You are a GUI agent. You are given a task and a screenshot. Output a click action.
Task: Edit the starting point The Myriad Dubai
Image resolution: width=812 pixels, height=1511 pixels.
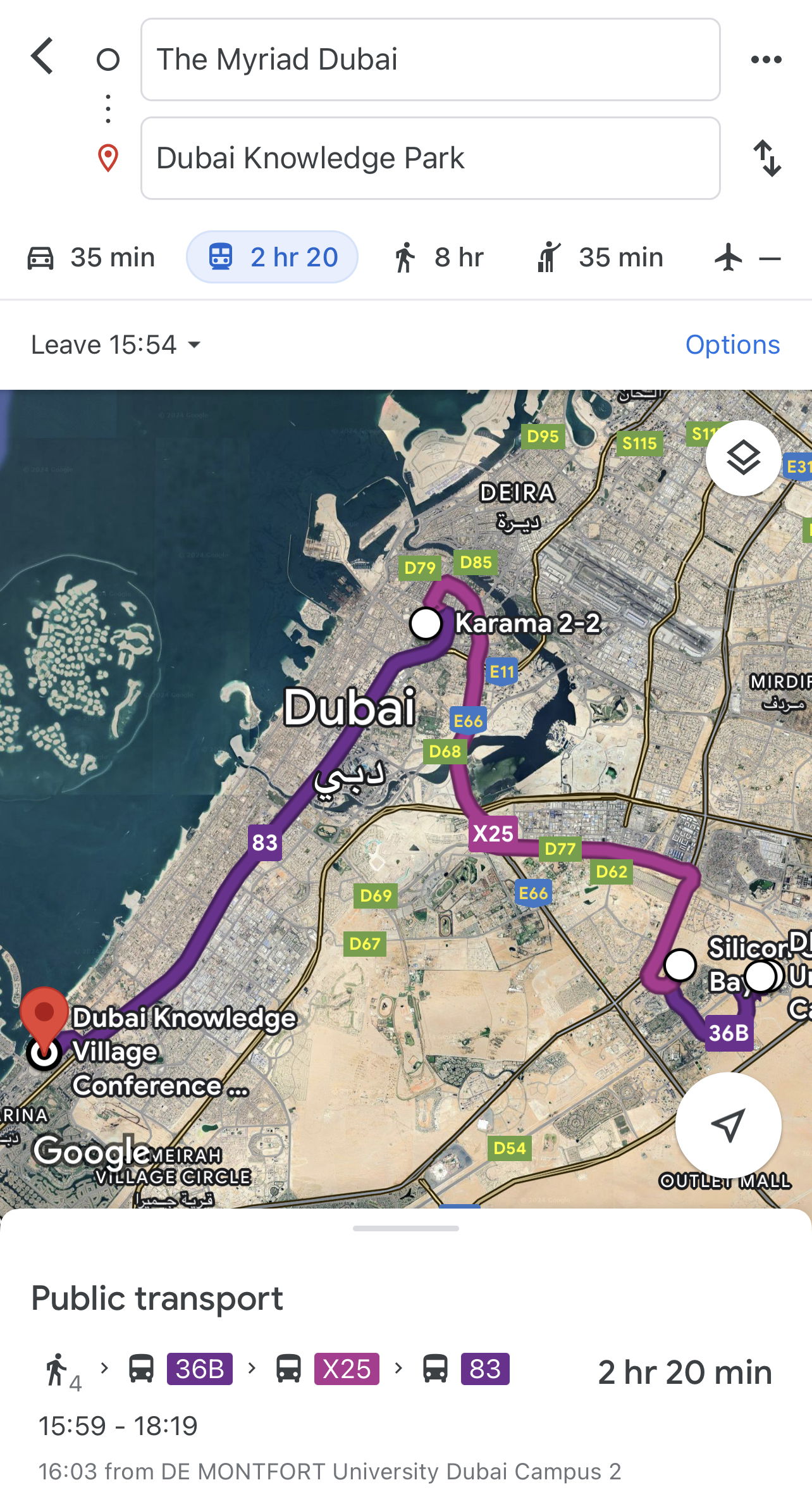430,59
